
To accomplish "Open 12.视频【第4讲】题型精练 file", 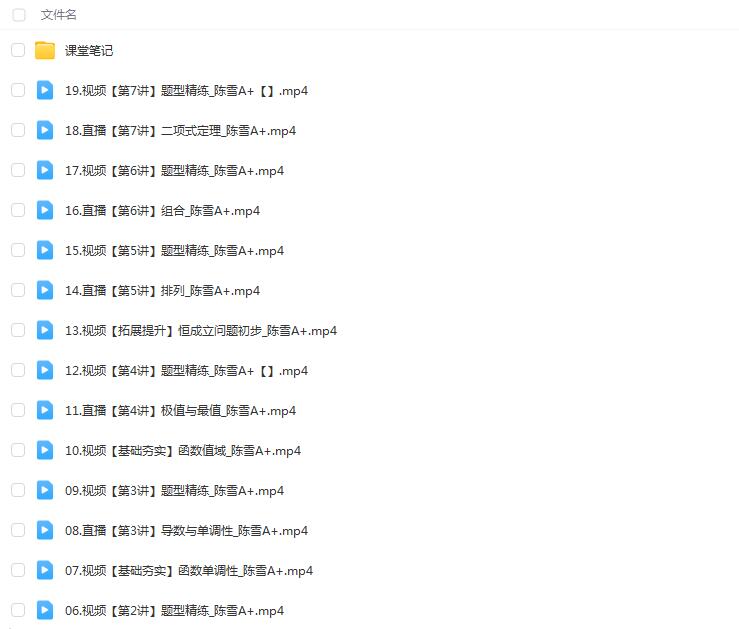I will coord(185,370).
